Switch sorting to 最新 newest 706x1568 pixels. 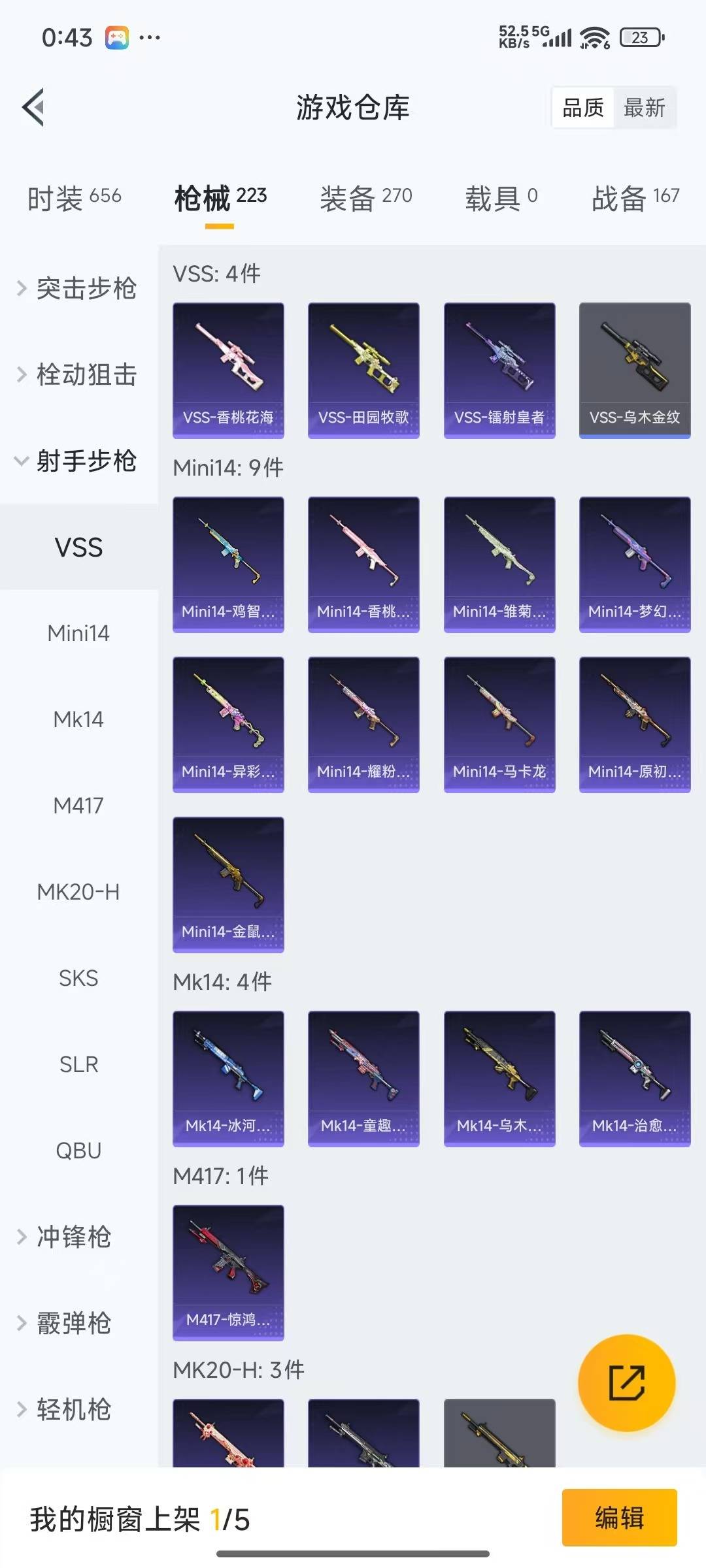point(645,108)
